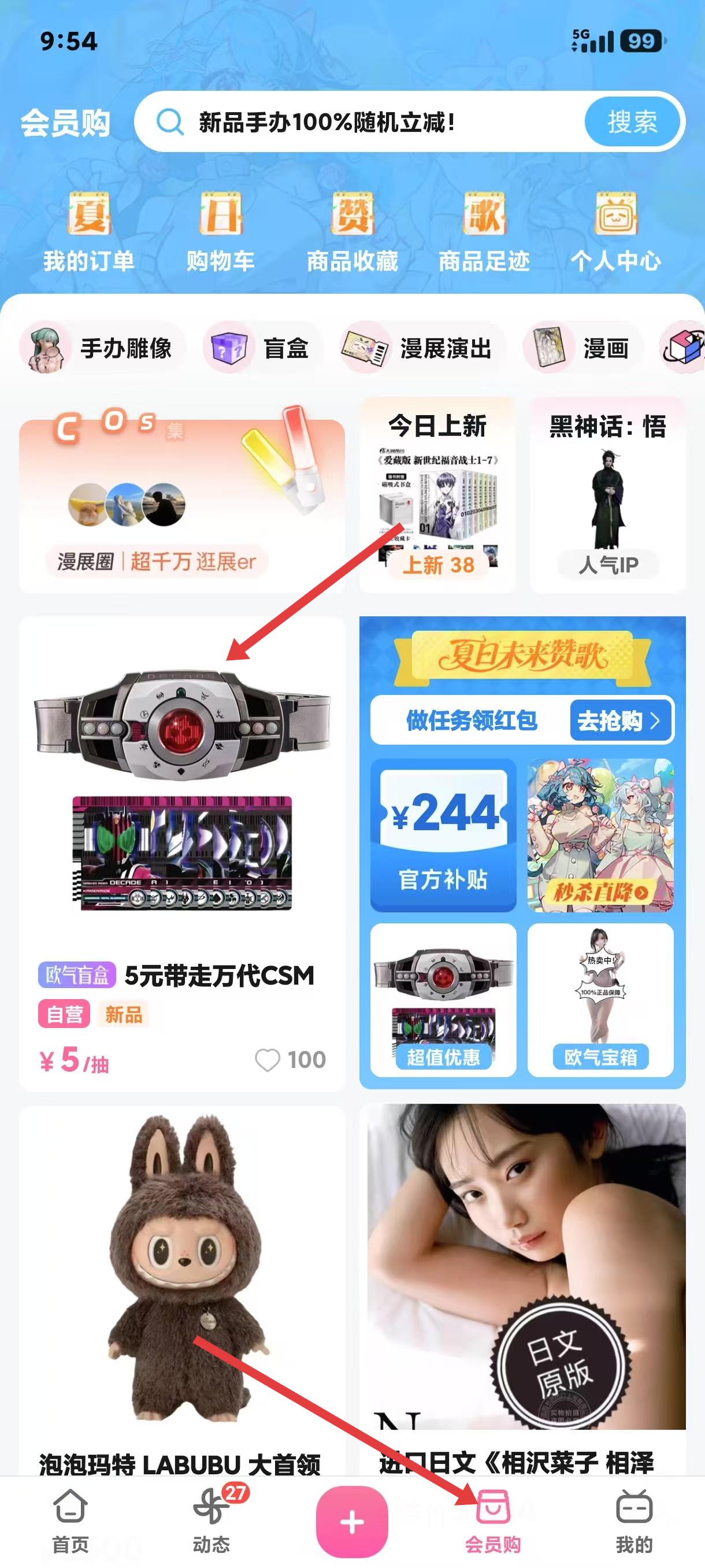Open the 今日上新 card
The width and height of the screenshot is (705, 1568).
(x=437, y=495)
